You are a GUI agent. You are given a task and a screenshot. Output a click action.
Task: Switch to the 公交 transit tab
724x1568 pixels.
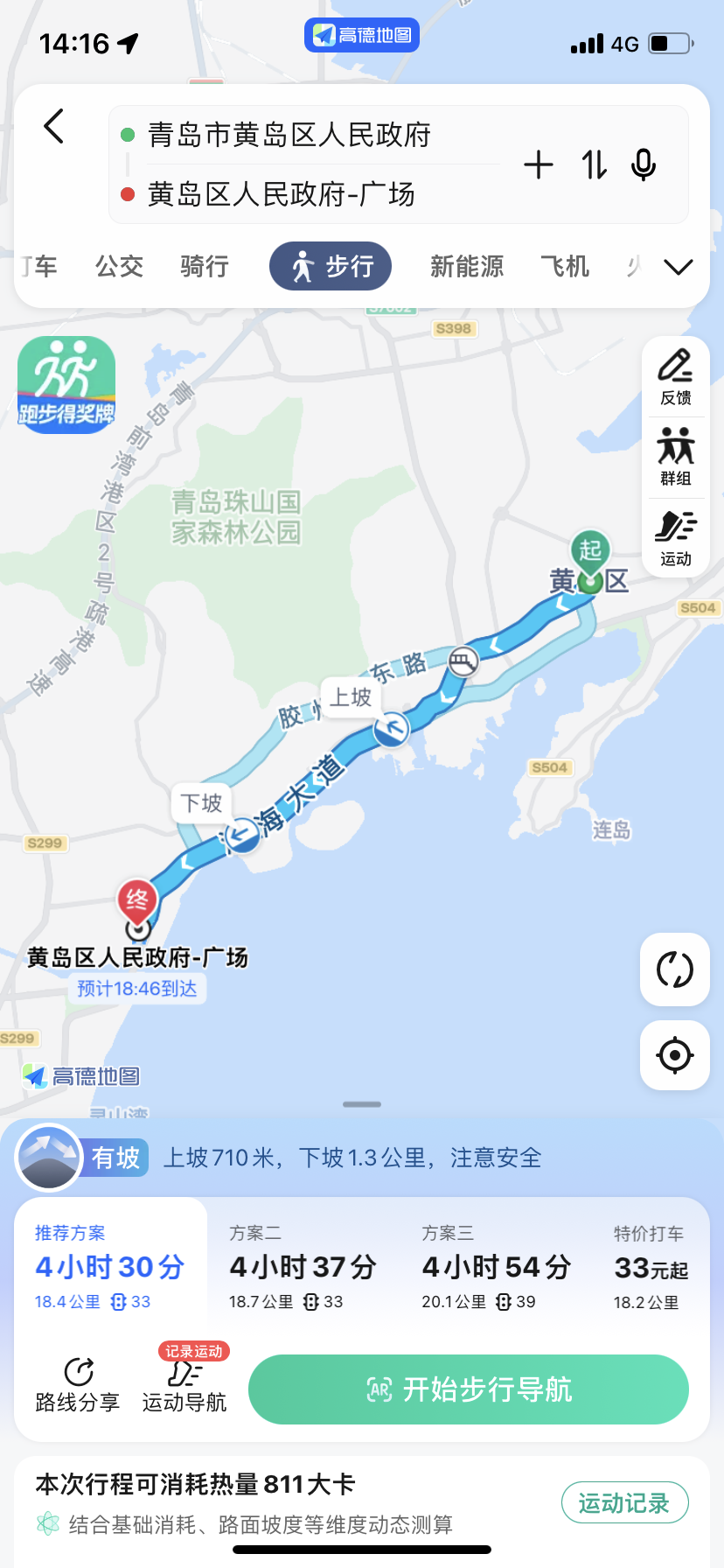(119, 266)
